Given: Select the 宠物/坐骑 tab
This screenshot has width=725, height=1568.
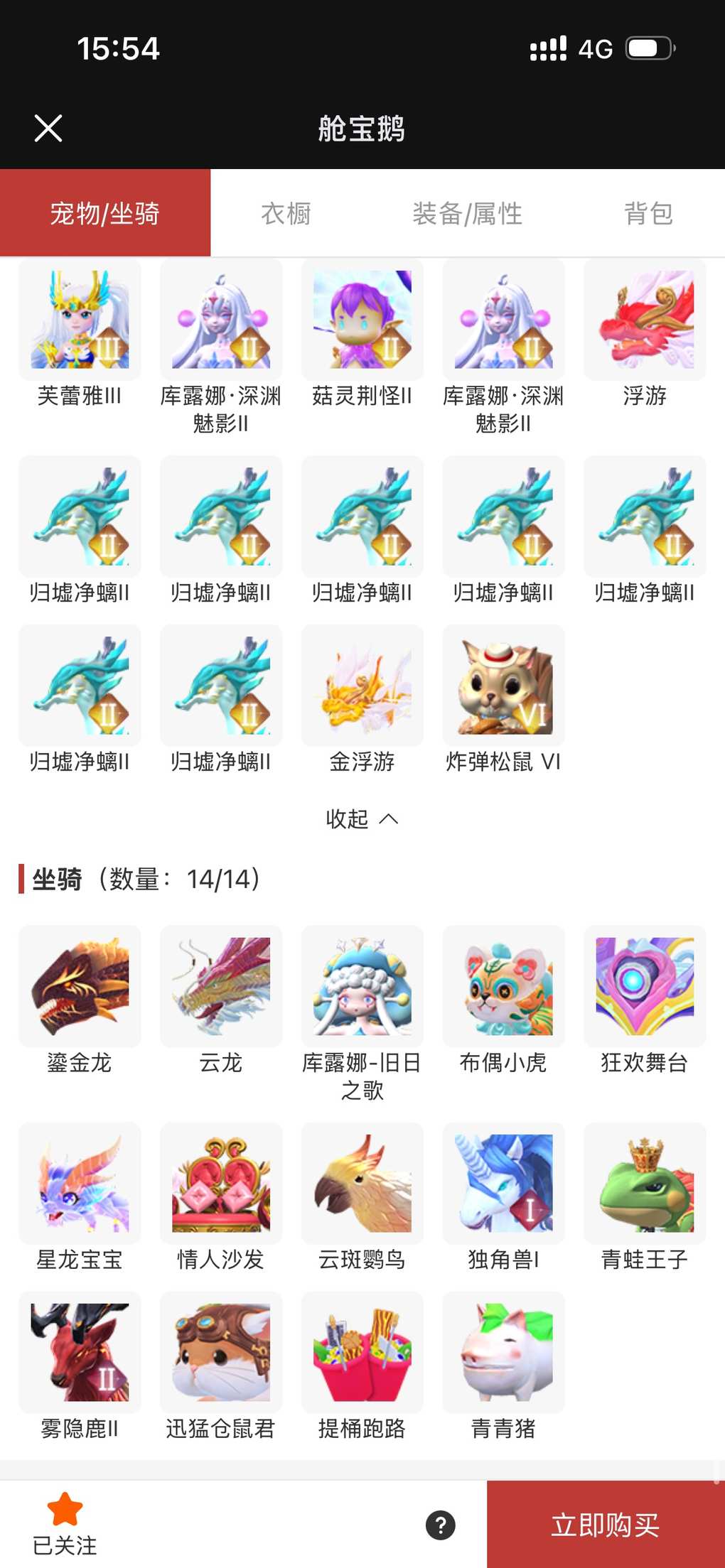Looking at the screenshot, I should tap(105, 213).
